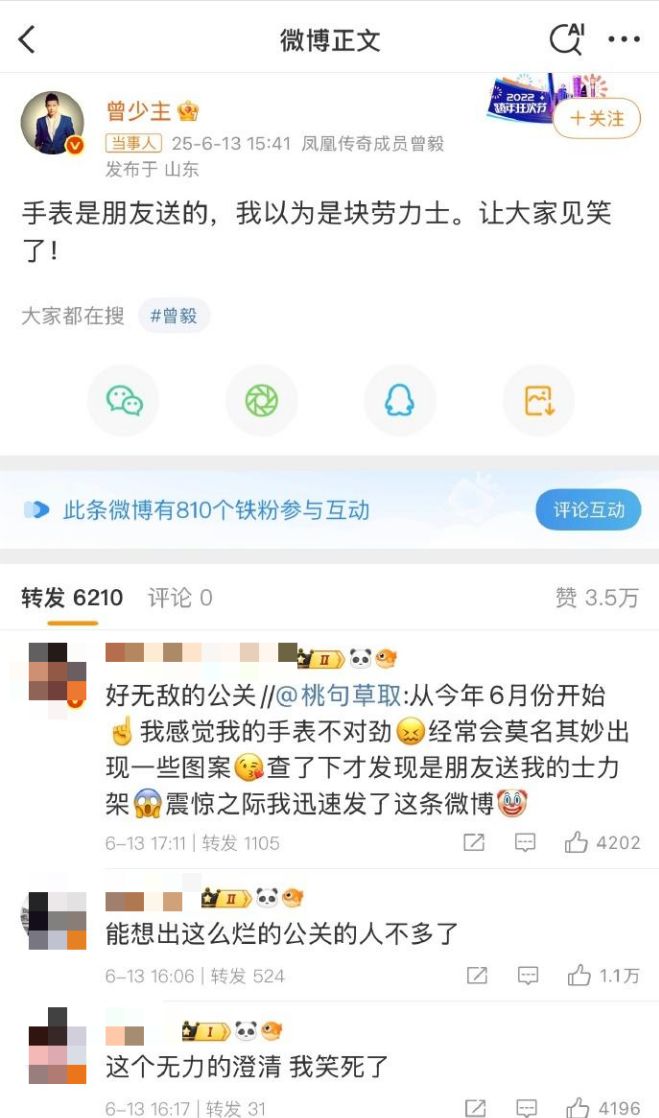Tap the 评论互动 button
Viewport: 659px width, 1118px height.
click(588, 510)
